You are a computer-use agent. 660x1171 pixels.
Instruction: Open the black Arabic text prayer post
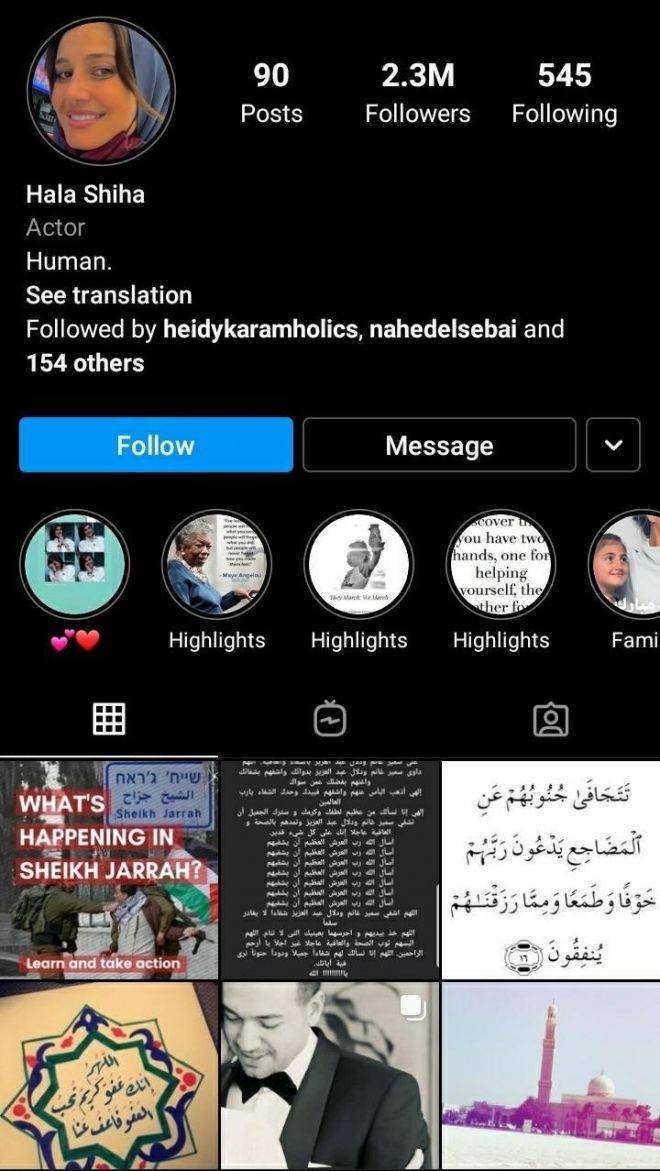click(x=330, y=867)
